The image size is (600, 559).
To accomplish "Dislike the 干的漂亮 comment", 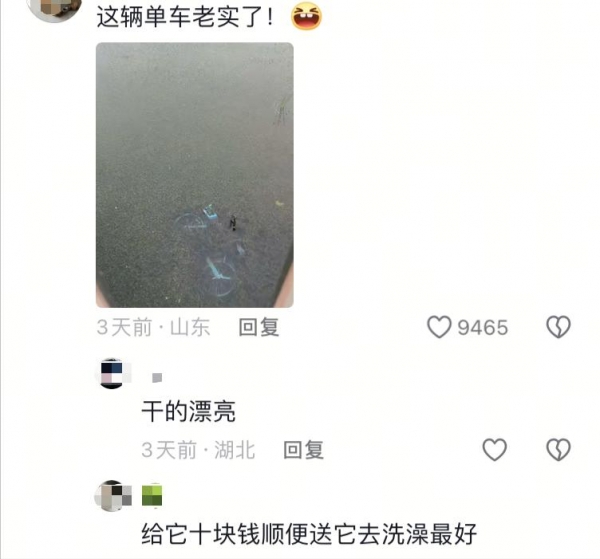I will pos(558,450).
